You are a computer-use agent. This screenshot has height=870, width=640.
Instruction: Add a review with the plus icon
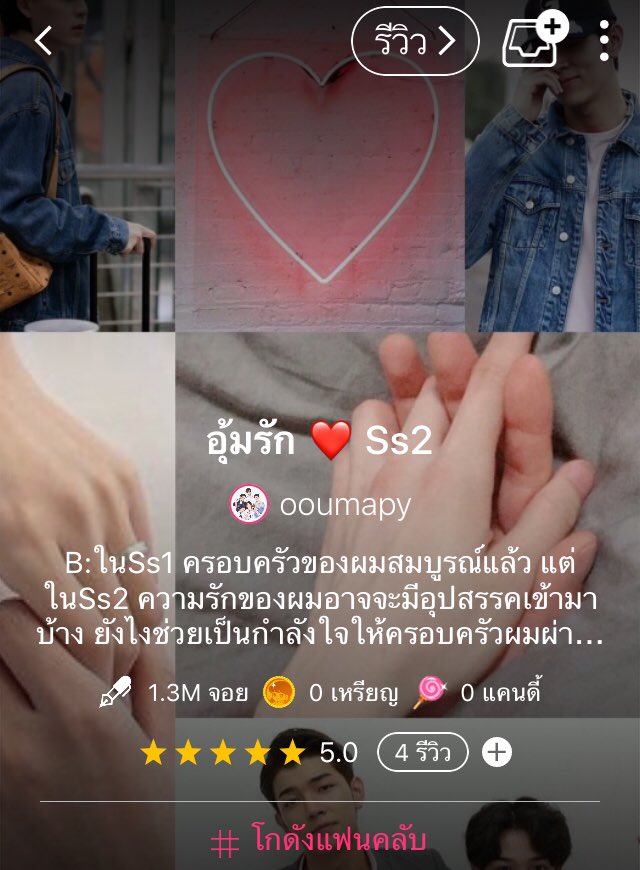[x=496, y=753]
